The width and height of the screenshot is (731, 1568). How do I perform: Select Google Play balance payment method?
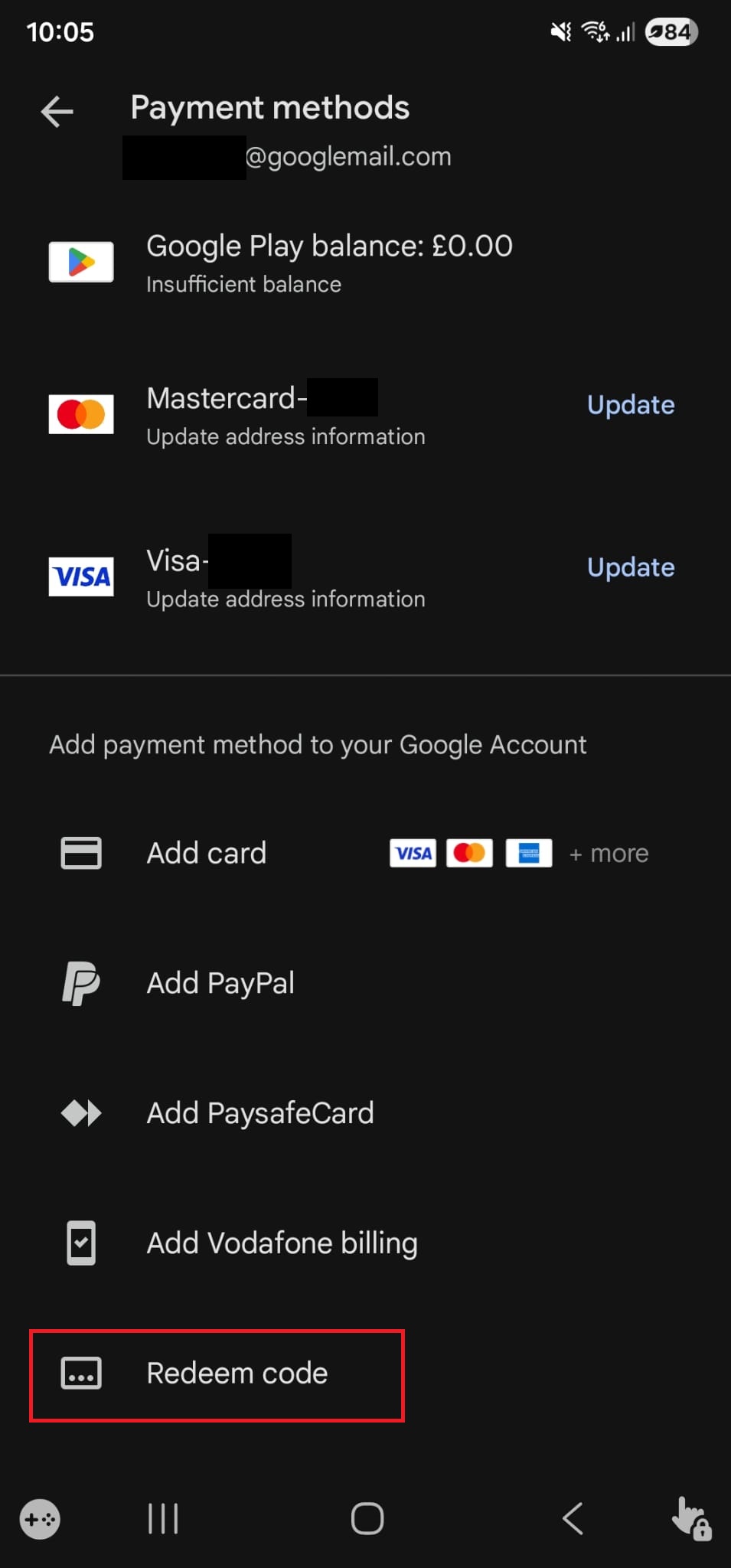(328, 262)
